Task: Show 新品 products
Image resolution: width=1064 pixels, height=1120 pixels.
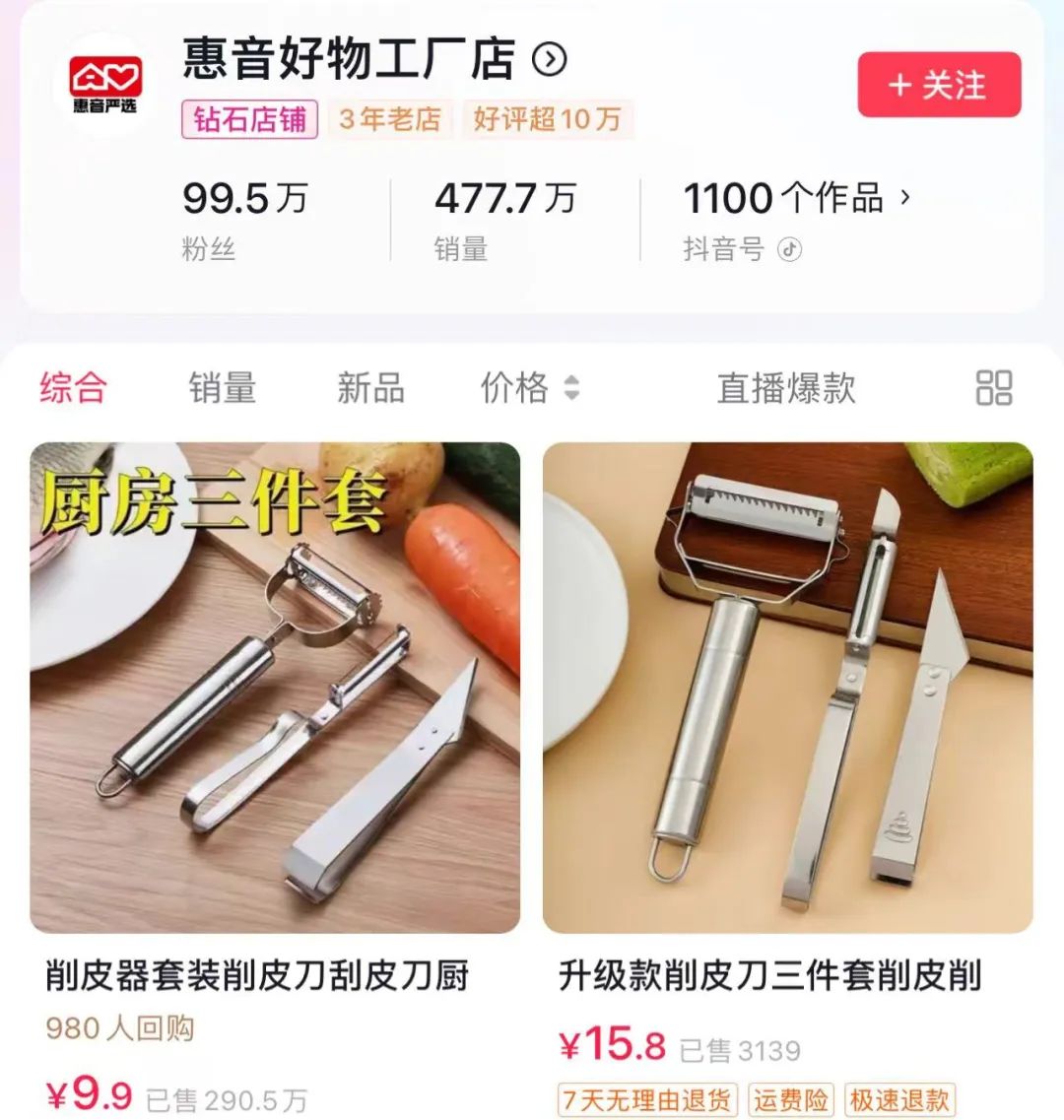Action: click(x=370, y=387)
